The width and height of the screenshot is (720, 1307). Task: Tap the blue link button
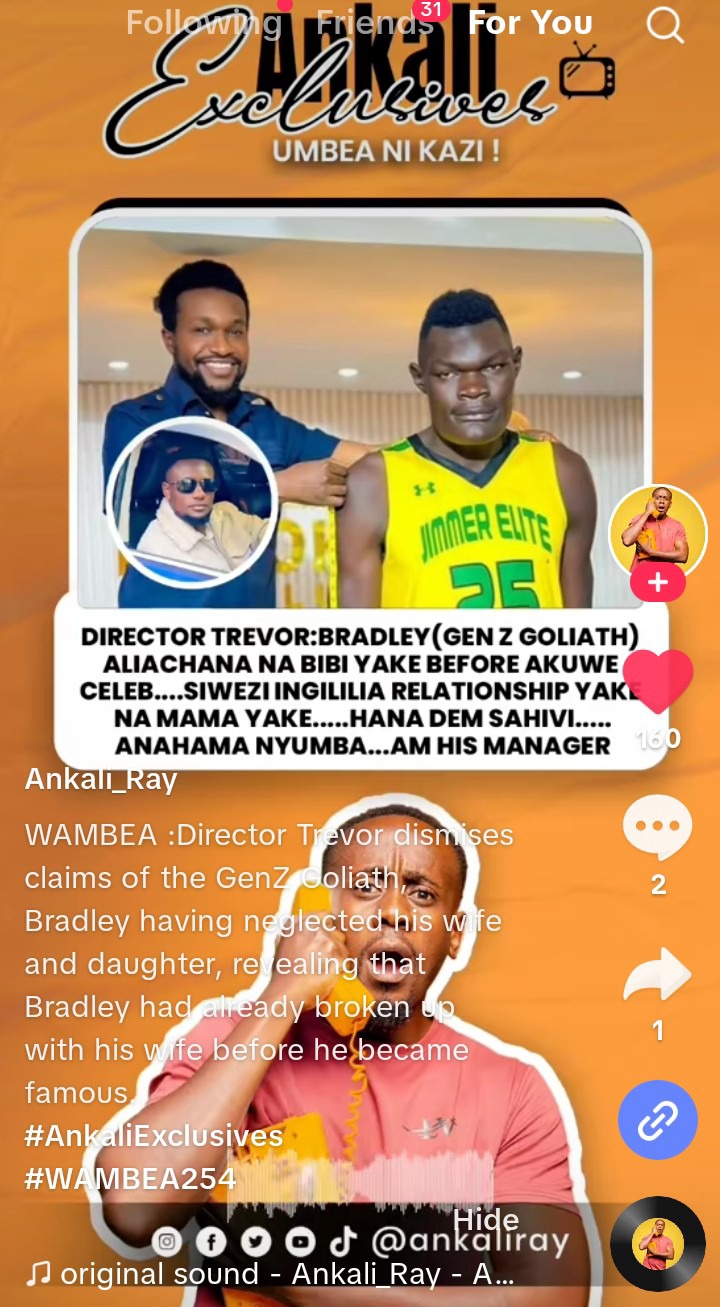tap(658, 1122)
